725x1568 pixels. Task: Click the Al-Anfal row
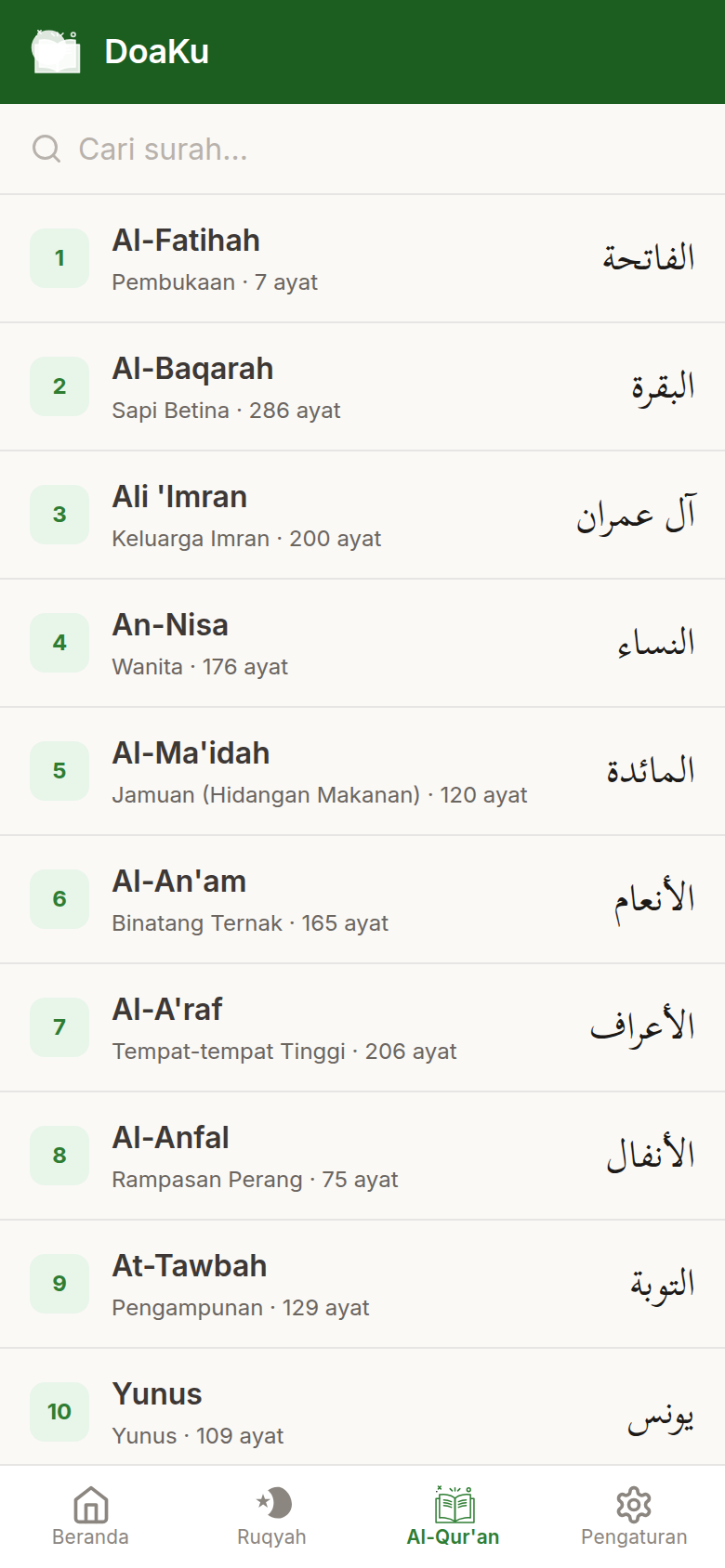pos(362,1155)
